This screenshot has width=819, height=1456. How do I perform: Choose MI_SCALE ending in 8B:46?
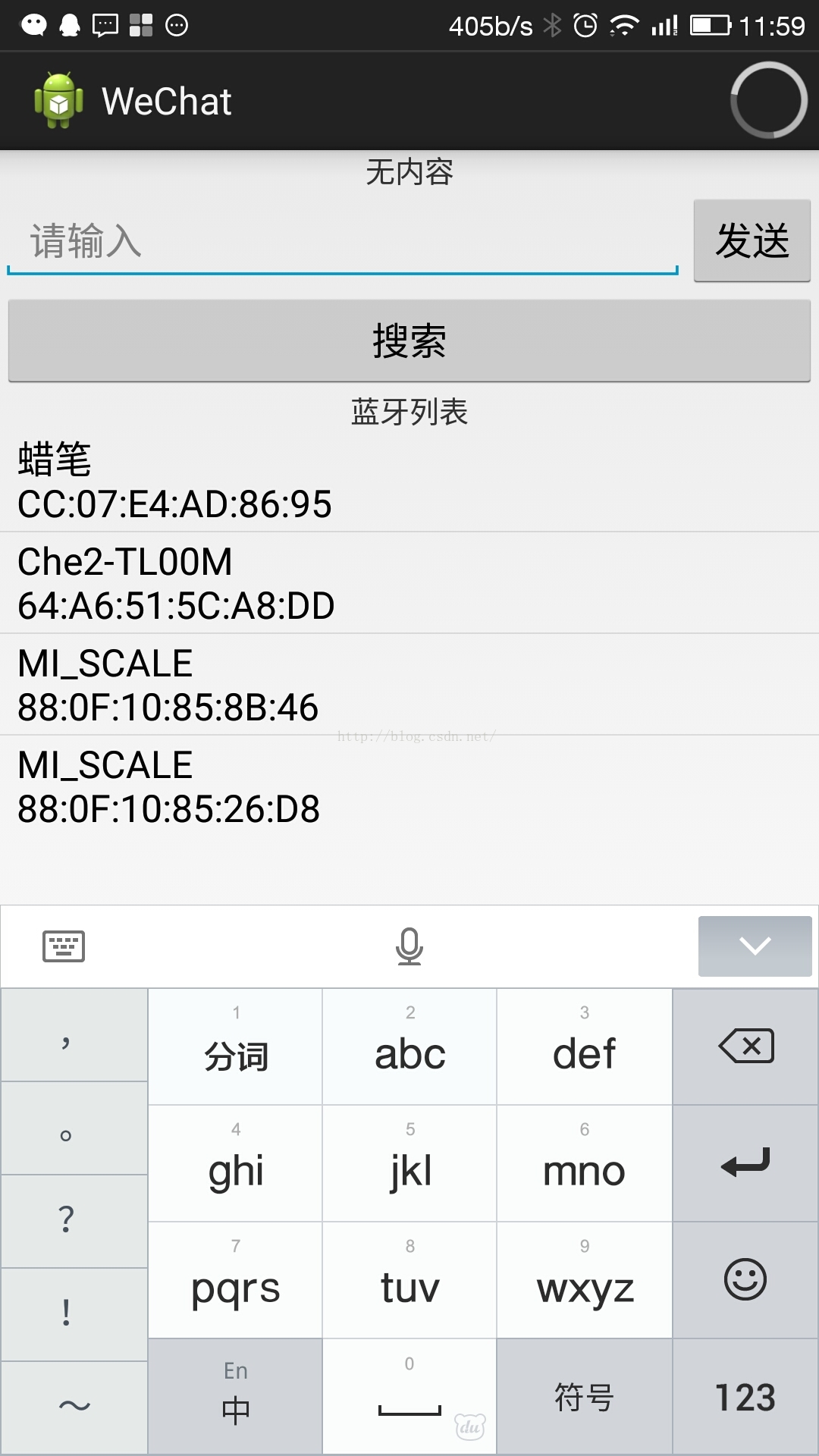coord(409,685)
